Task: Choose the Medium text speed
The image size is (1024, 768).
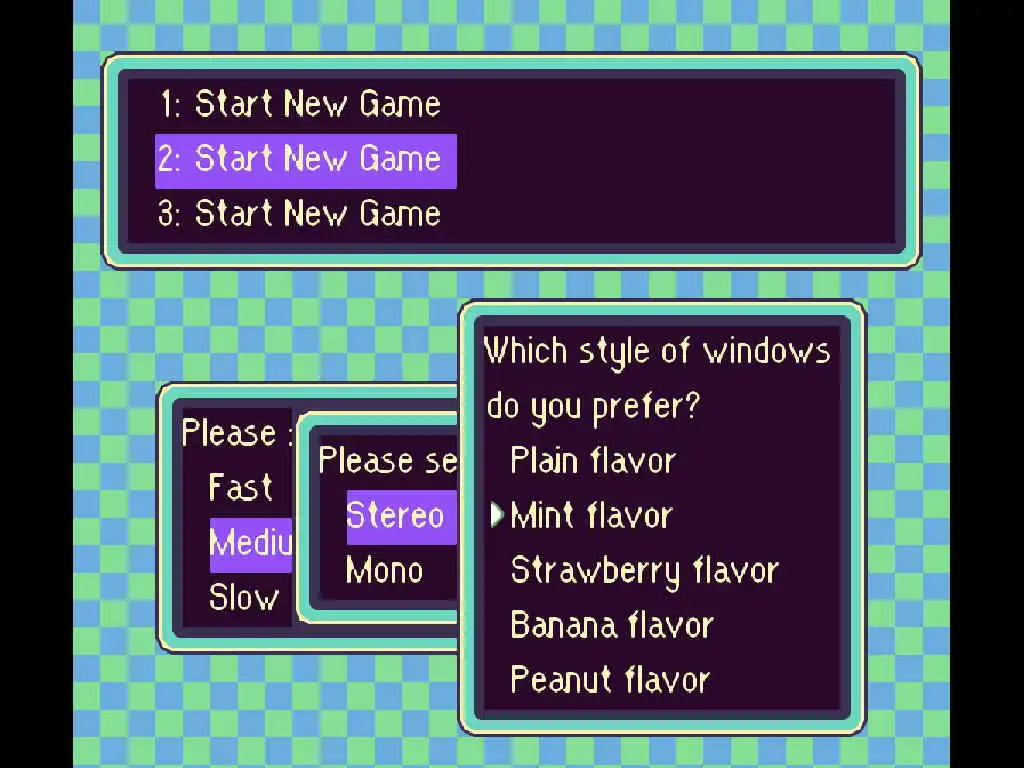Action: pos(250,544)
